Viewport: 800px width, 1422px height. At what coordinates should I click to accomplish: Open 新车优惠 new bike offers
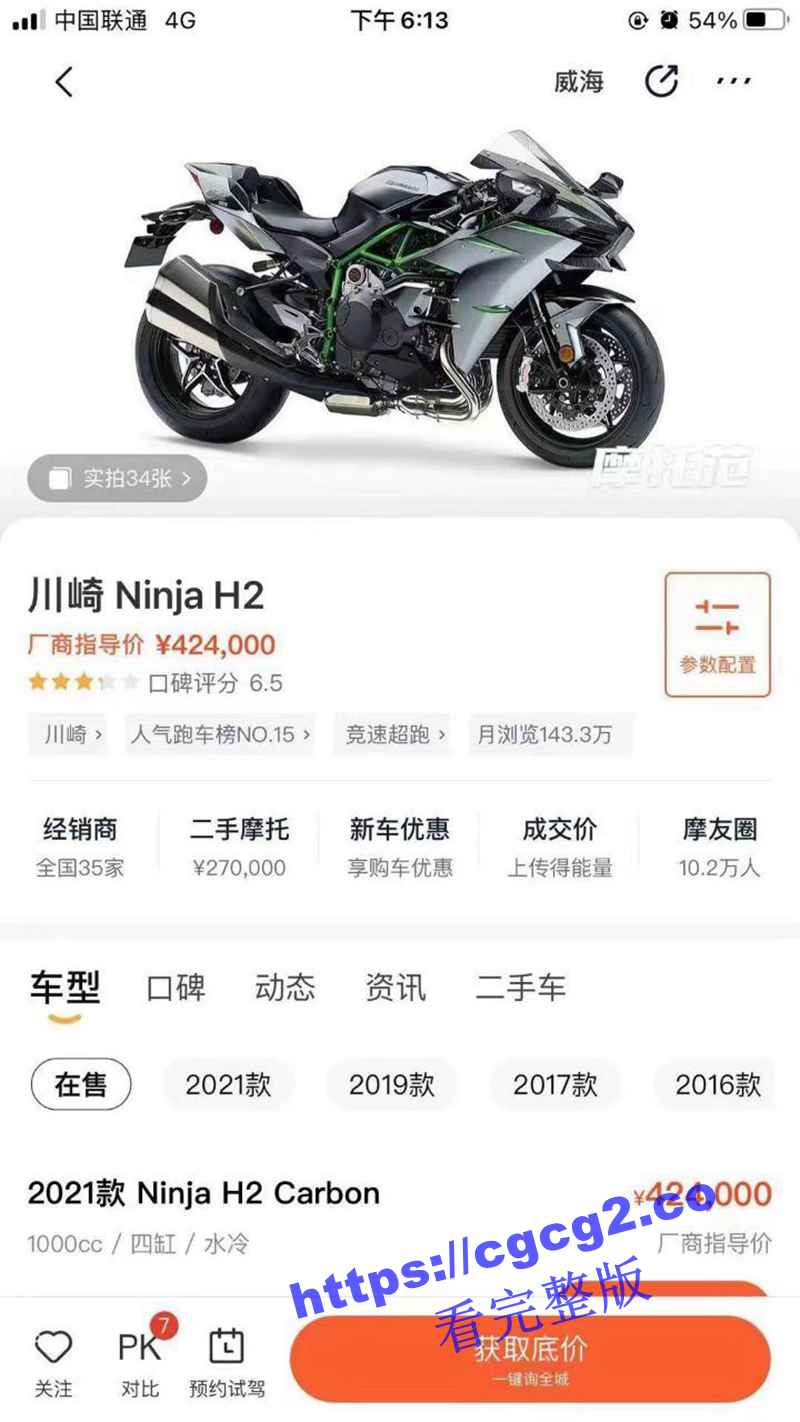coord(399,846)
